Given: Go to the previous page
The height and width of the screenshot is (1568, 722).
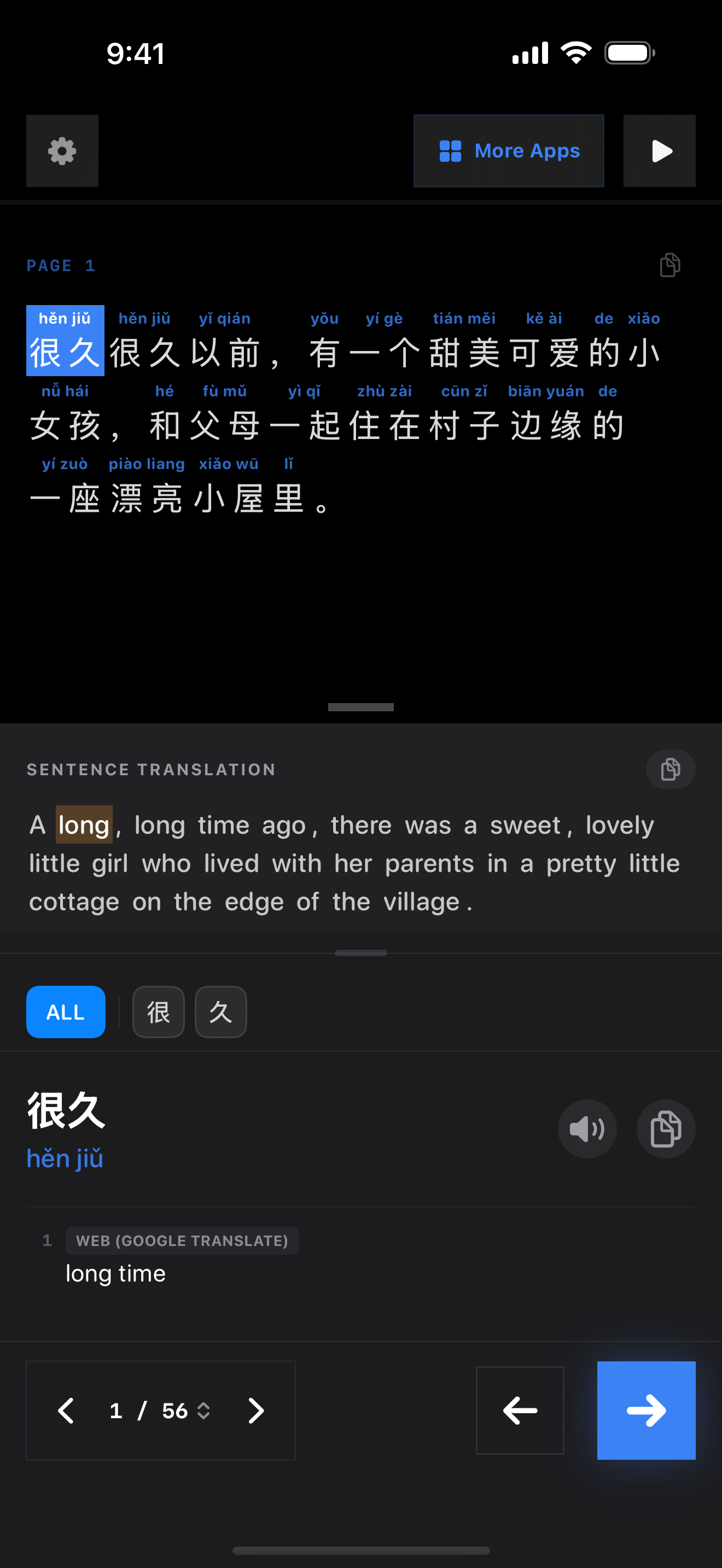Looking at the screenshot, I should [66, 1411].
